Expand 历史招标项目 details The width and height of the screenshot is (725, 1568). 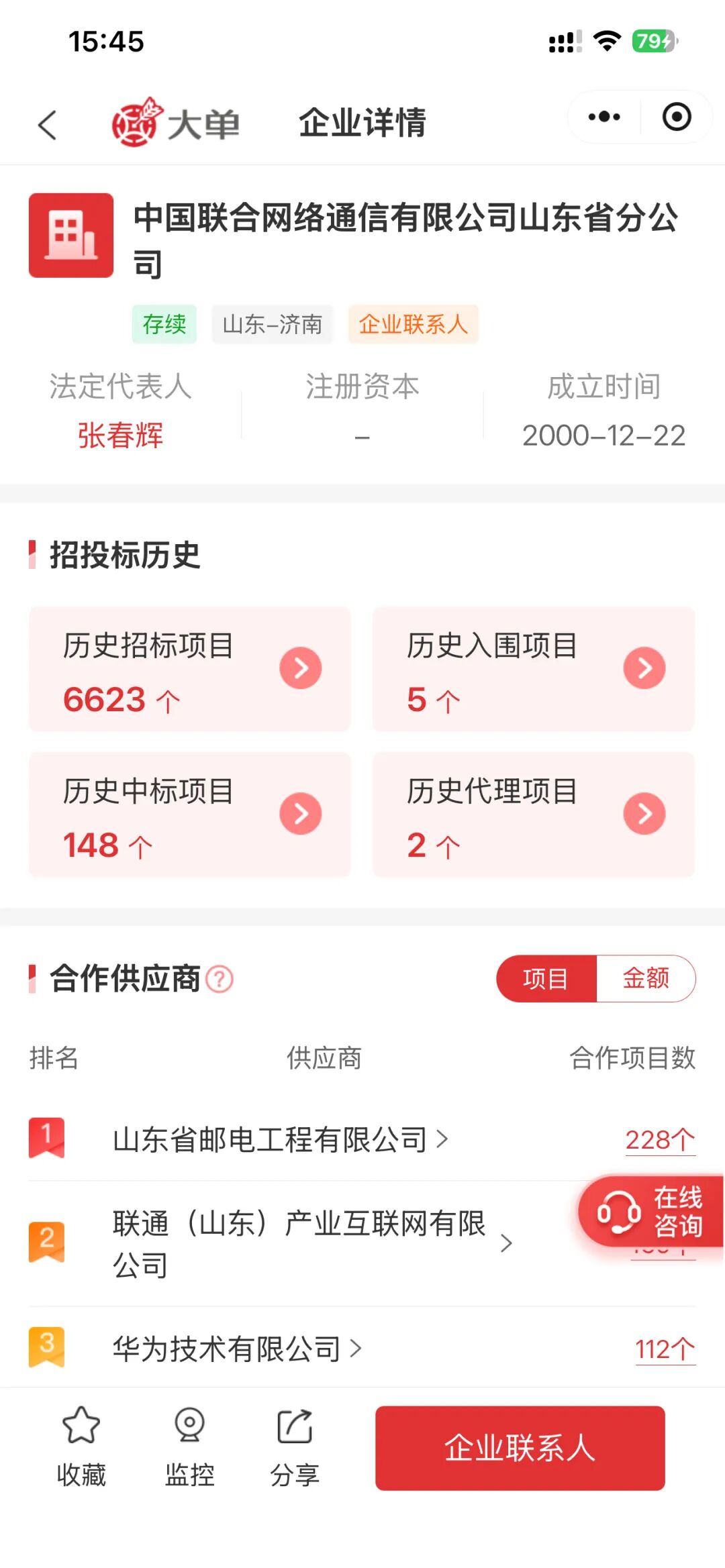click(x=300, y=668)
